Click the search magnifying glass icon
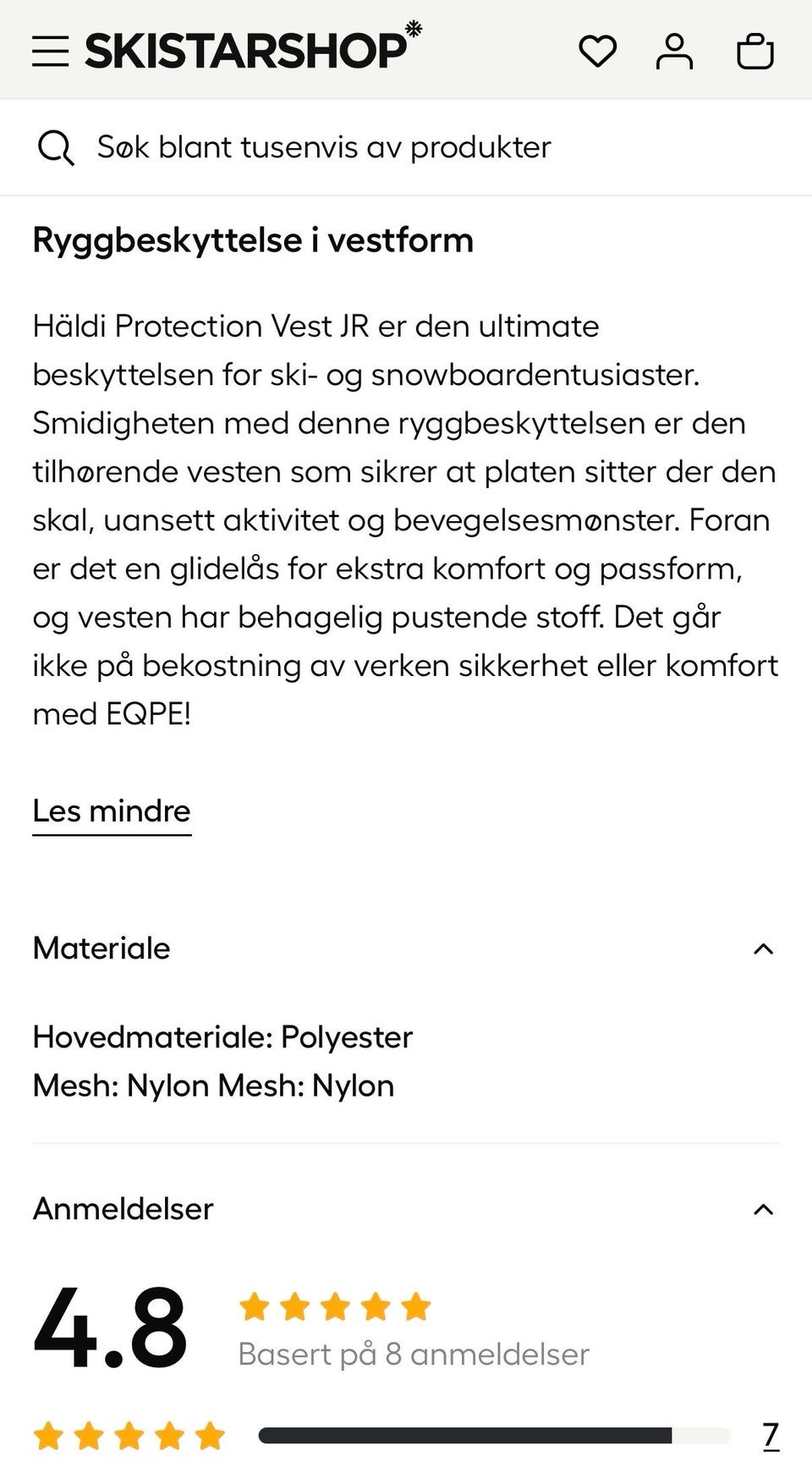Viewport: 812px width, 1484px height. click(56, 146)
